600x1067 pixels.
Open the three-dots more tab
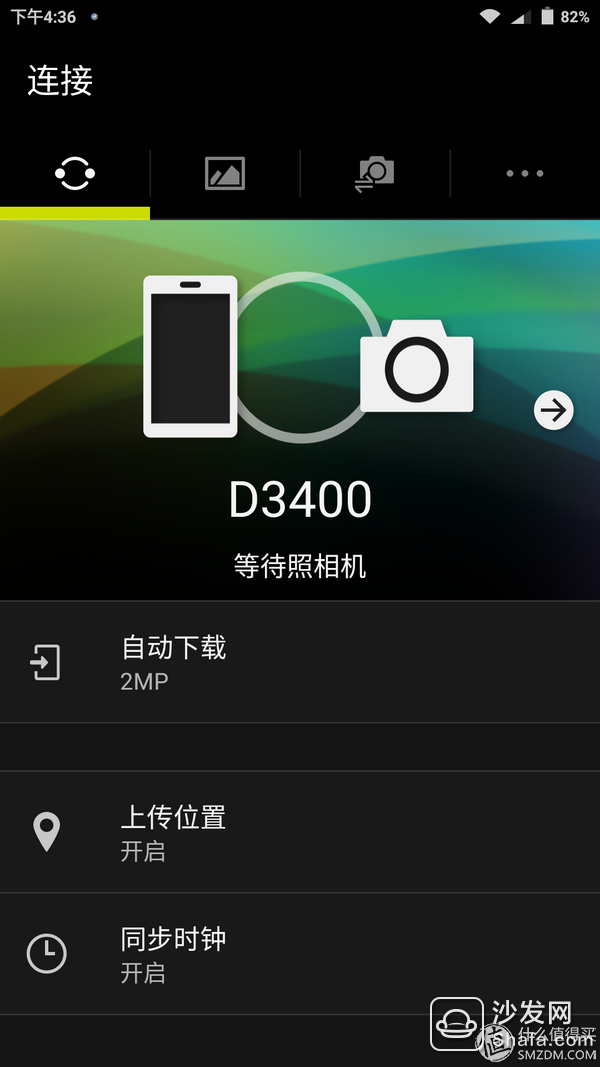[525, 174]
